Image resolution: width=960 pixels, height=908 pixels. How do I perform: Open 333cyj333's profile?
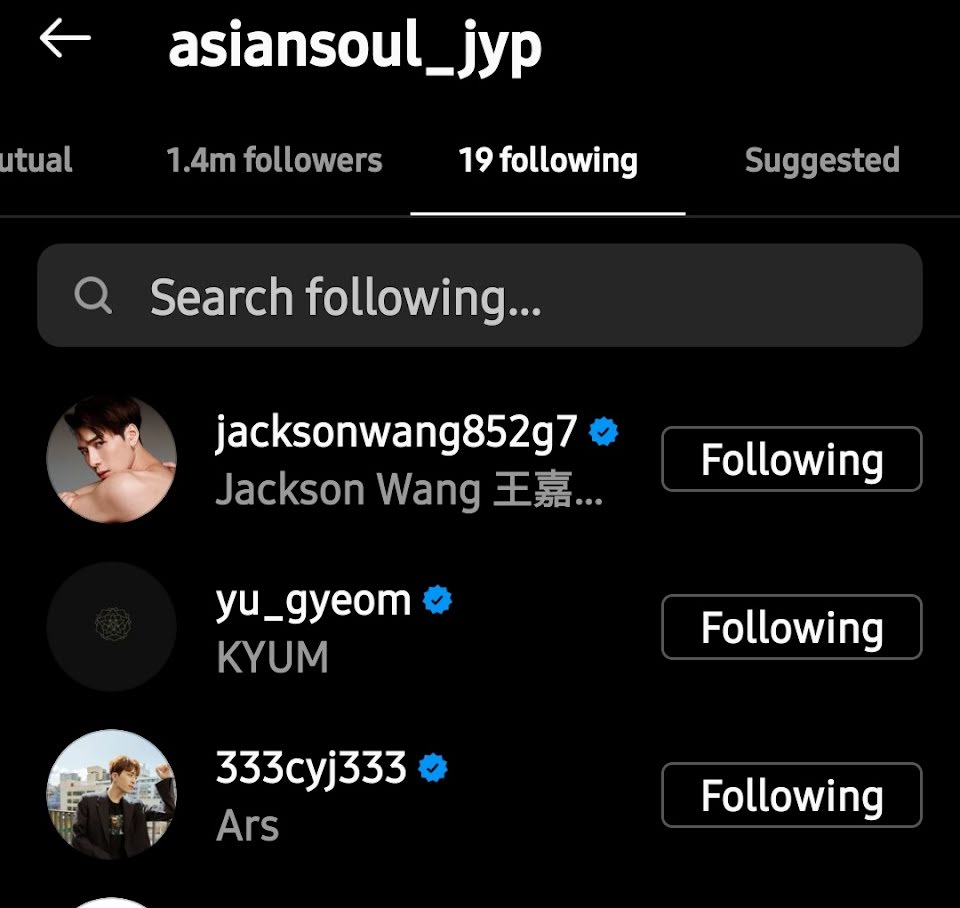(311, 769)
